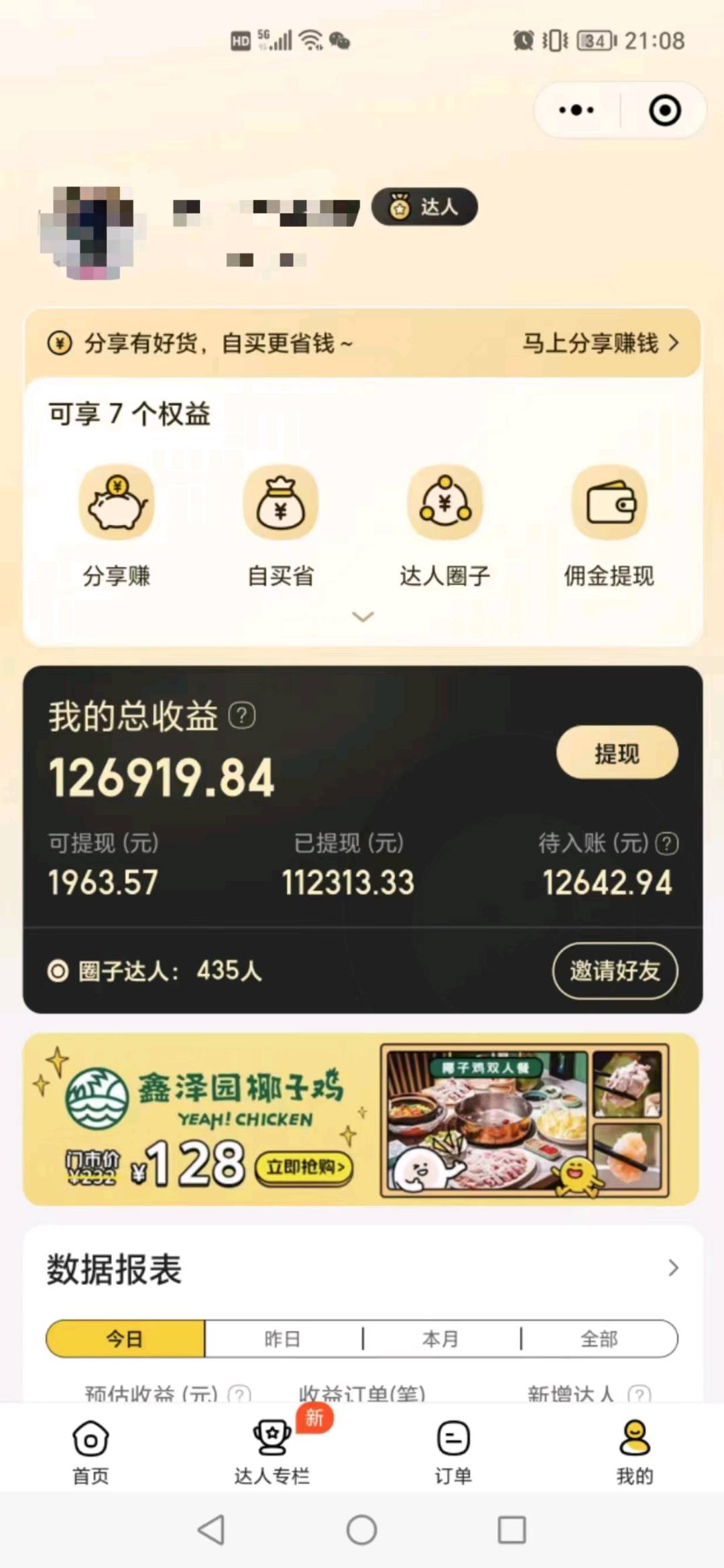Switch to 本月 data tab
The height and width of the screenshot is (1568, 724).
(440, 1339)
